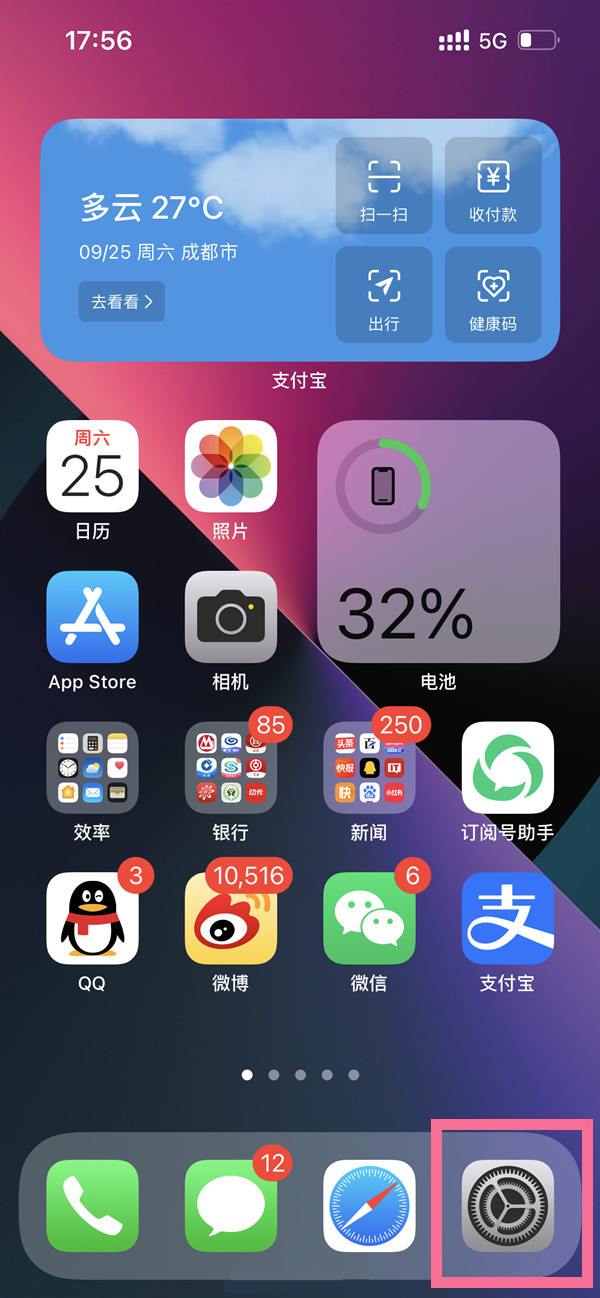600x1298 pixels.
Task: Open the 电池 battery widget
Action: 438,541
